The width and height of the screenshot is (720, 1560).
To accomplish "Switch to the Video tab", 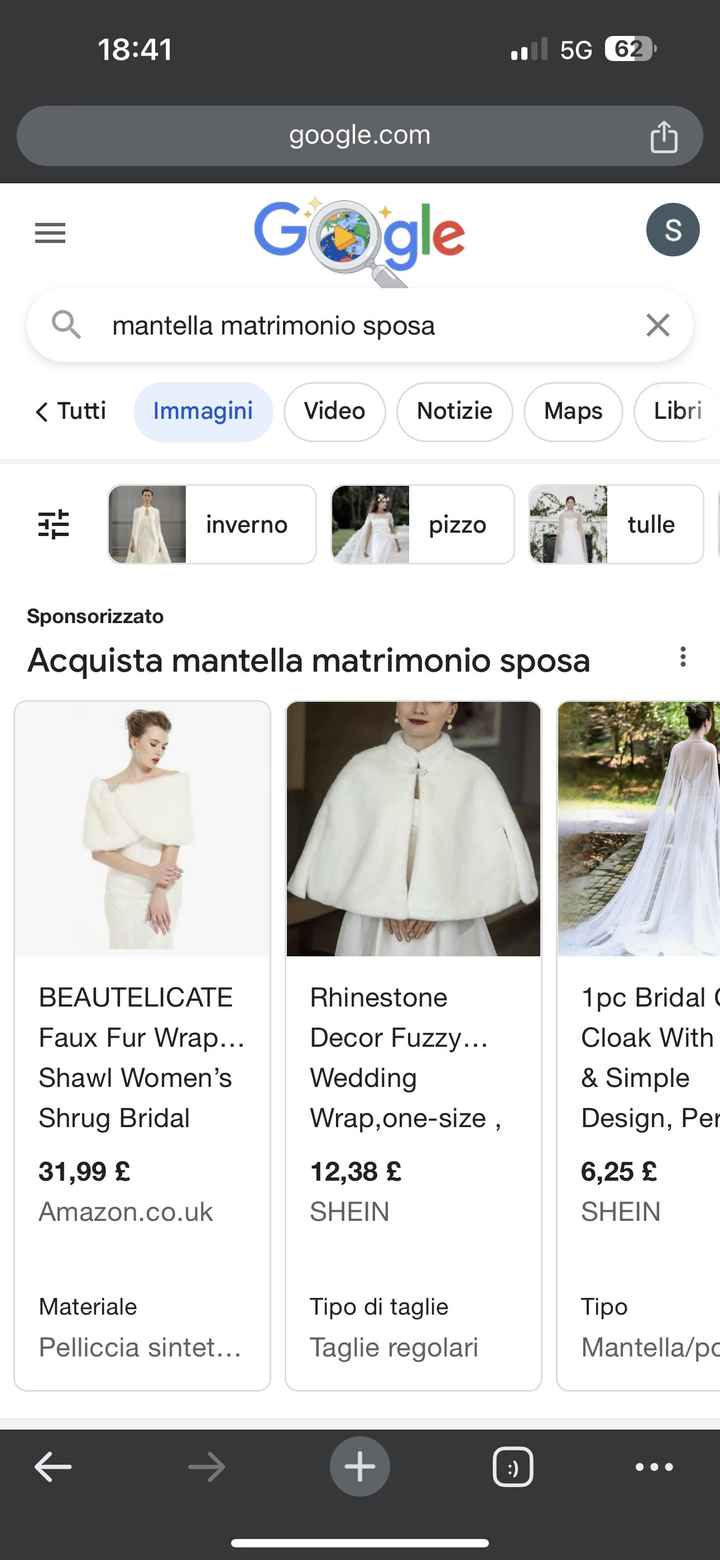I will click(334, 411).
